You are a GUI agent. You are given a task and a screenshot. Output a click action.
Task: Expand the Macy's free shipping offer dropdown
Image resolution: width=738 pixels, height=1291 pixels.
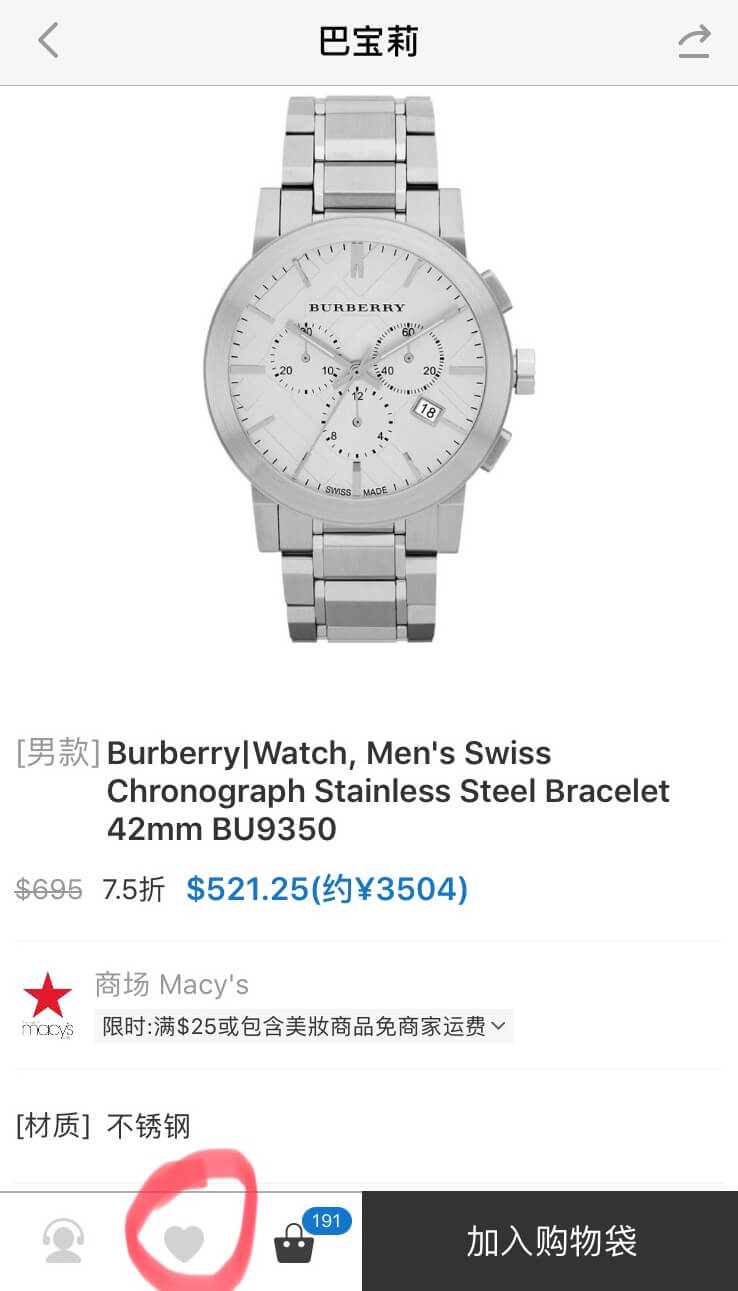(304, 1026)
